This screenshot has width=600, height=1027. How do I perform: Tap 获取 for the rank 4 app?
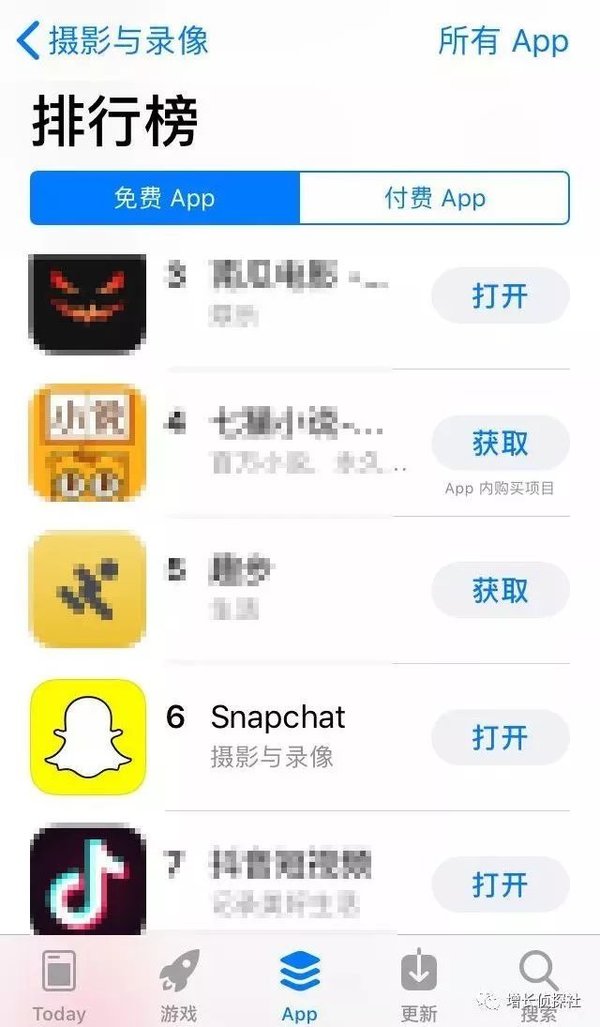pyautogui.click(x=500, y=443)
